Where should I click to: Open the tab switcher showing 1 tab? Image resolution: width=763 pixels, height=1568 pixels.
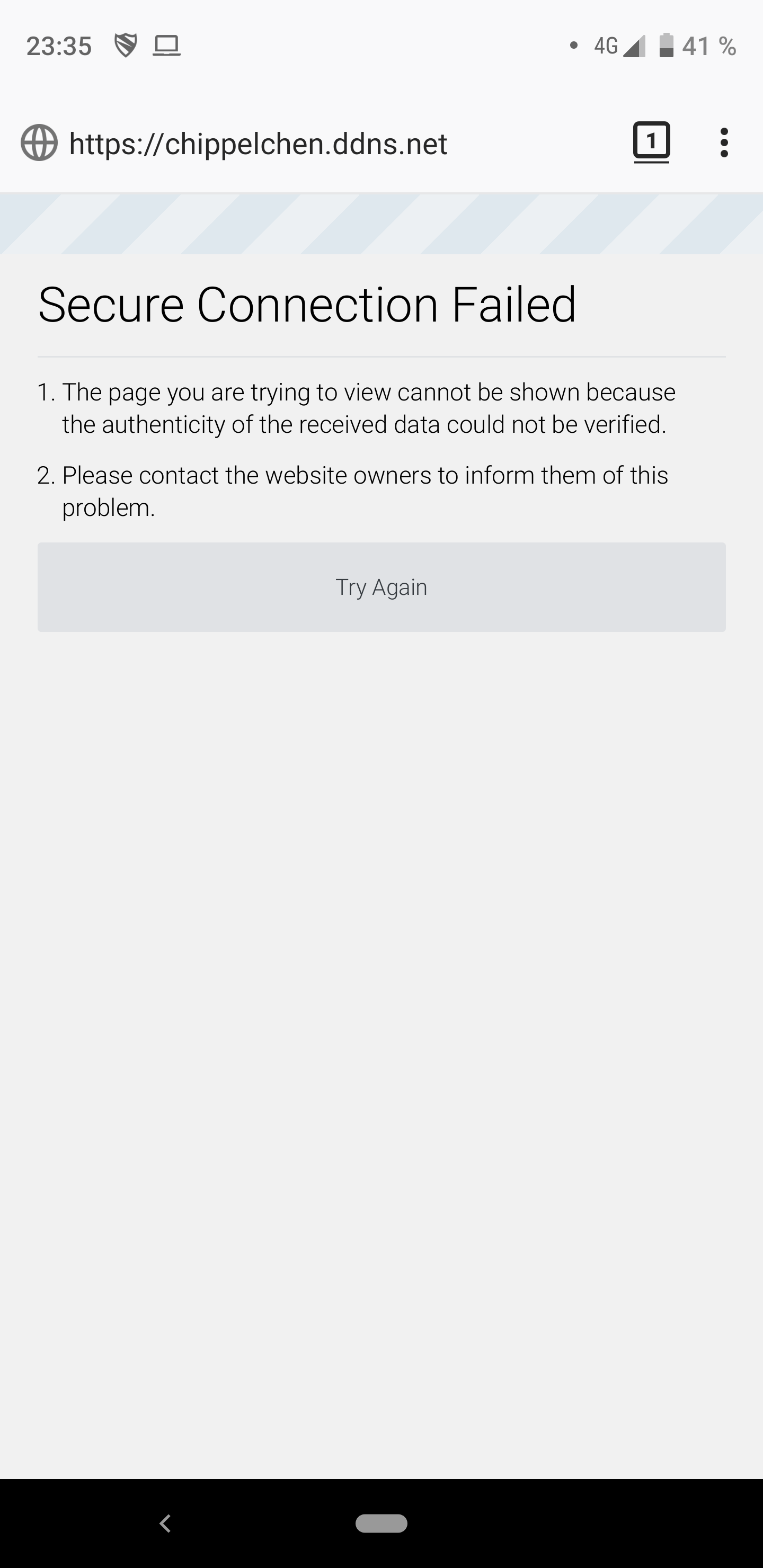click(651, 142)
